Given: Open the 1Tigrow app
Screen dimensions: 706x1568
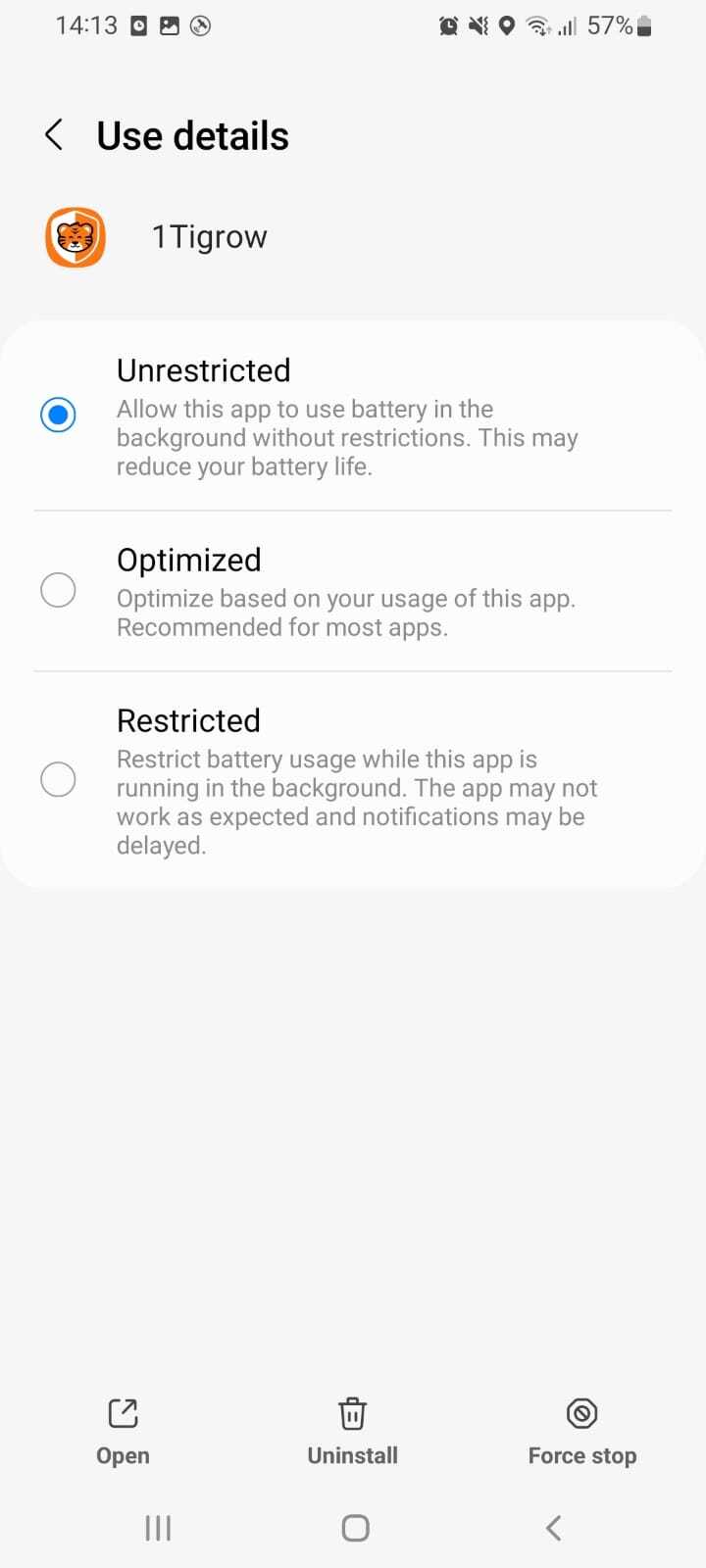Looking at the screenshot, I should point(123,1431).
